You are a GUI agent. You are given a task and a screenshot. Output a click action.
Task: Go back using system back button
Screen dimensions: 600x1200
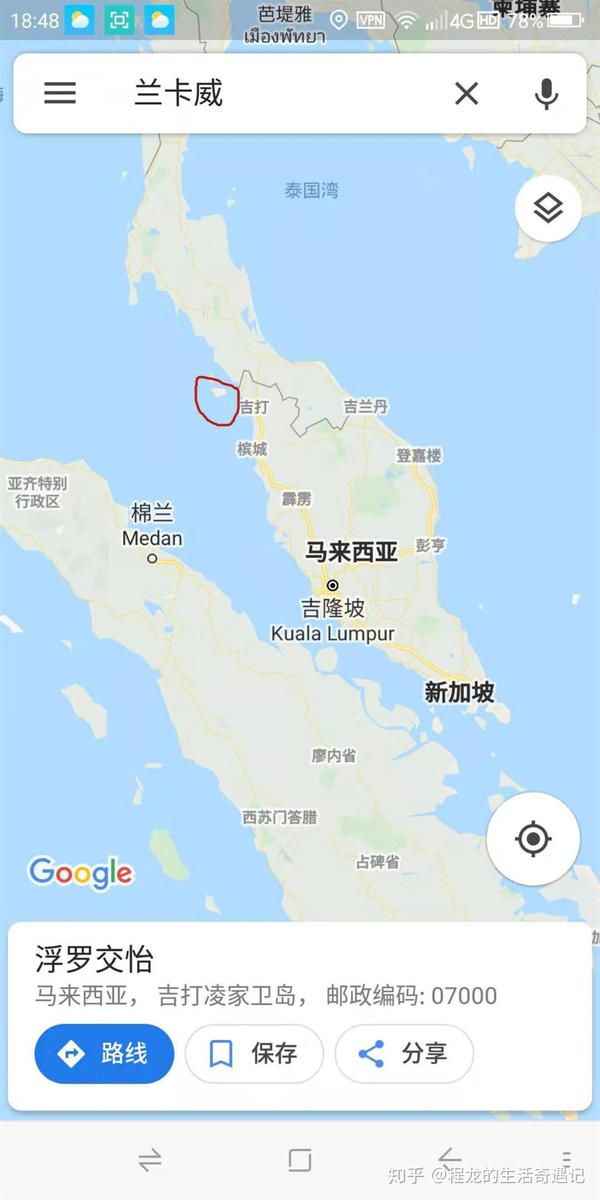click(450, 1160)
